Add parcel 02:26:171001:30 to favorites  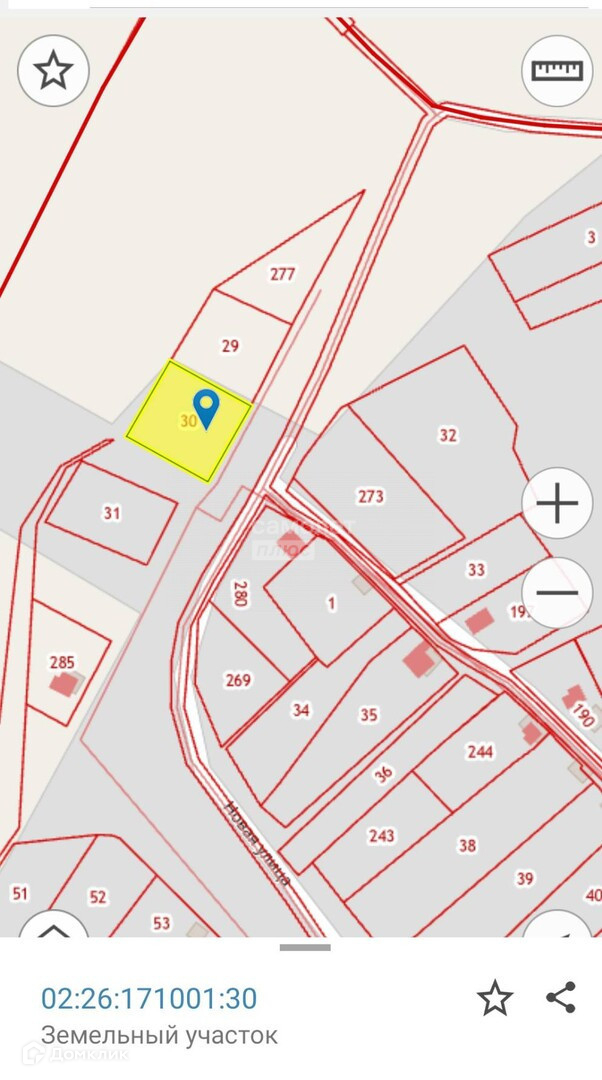coord(495,998)
